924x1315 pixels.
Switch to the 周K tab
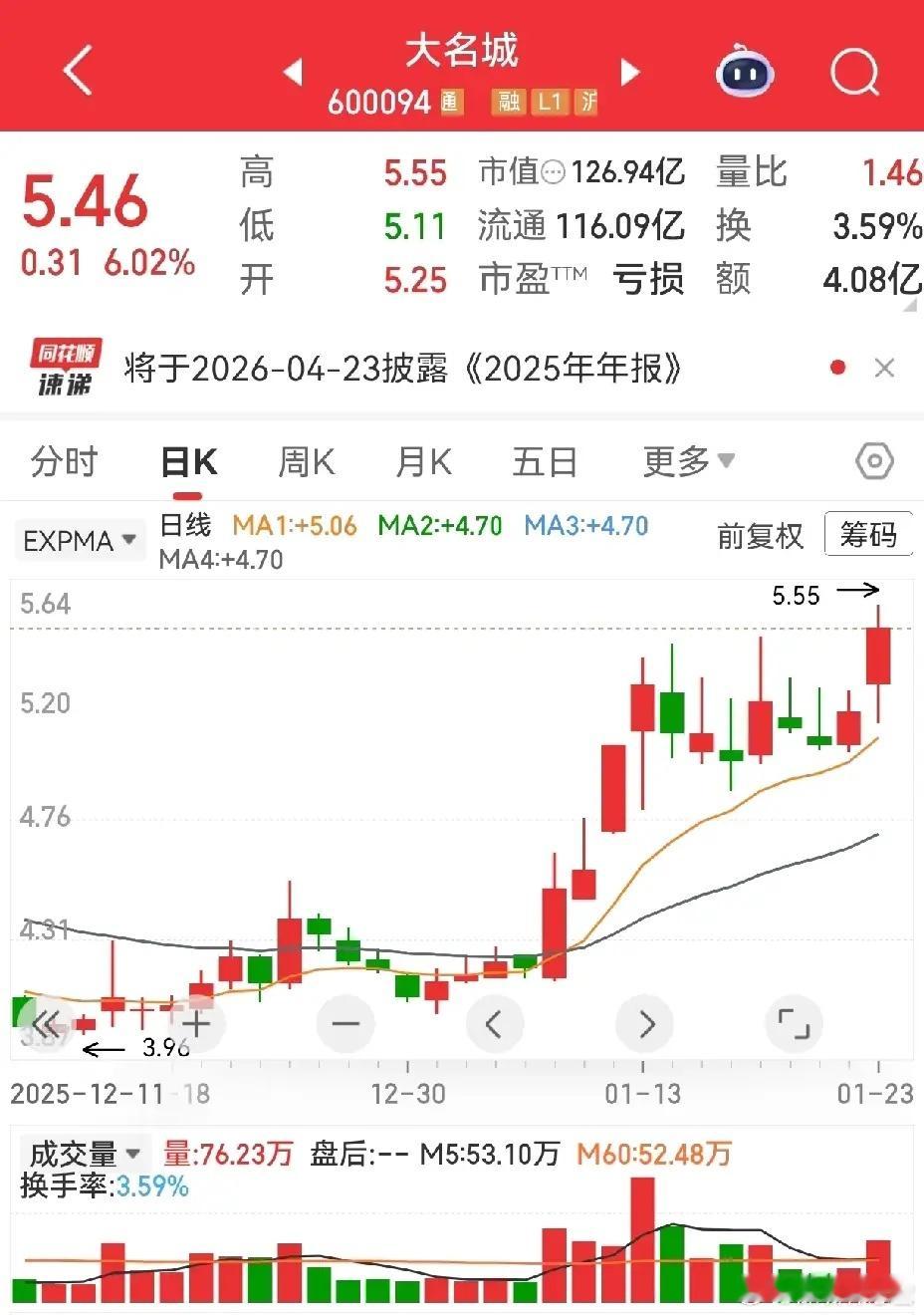click(306, 462)
